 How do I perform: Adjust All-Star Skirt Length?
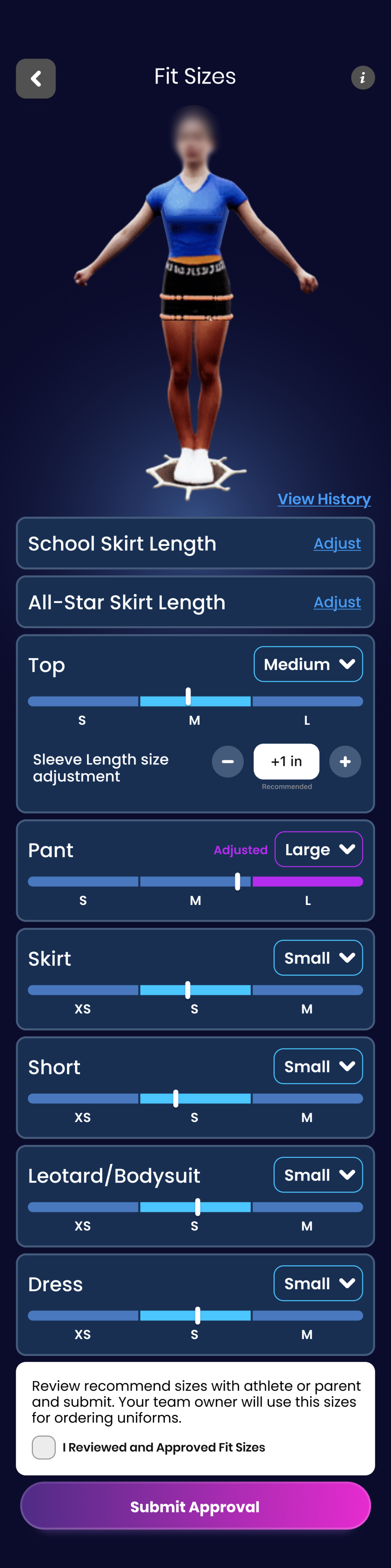(x=337, y=602)
